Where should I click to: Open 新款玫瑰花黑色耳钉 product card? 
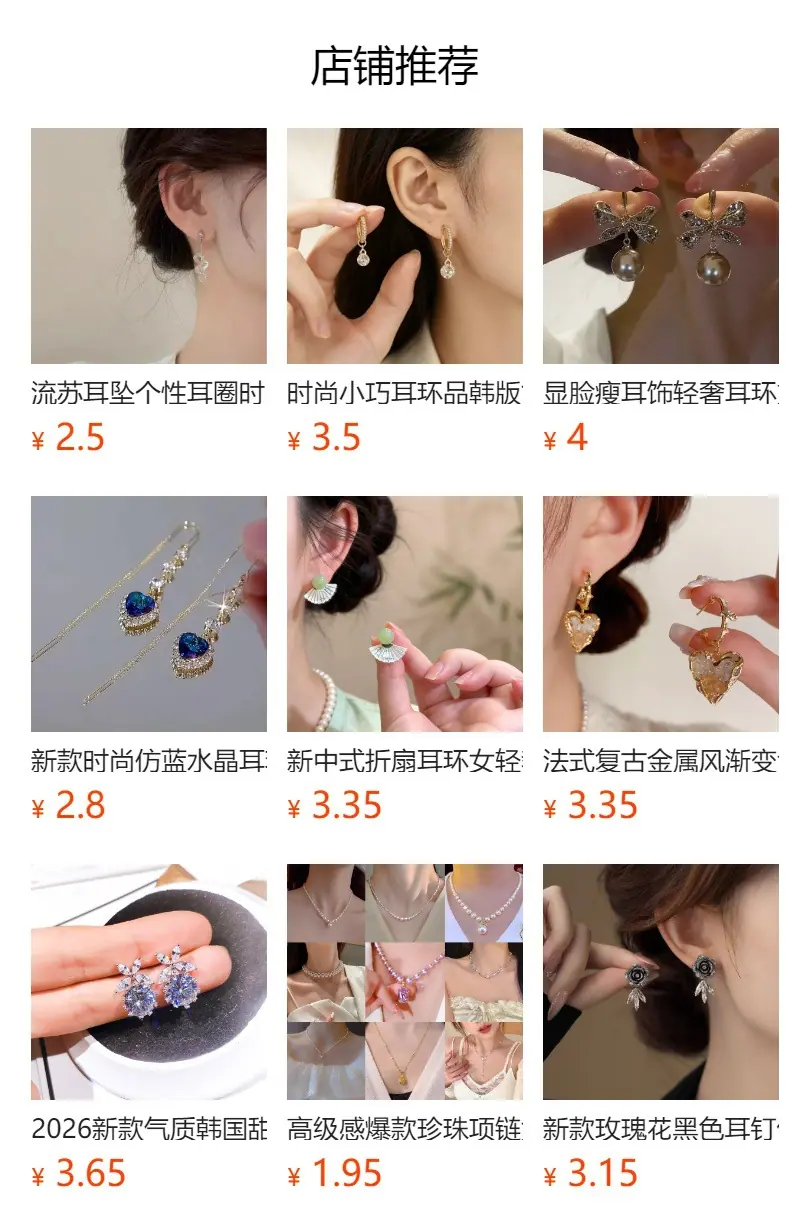[x=660, y=1028]
